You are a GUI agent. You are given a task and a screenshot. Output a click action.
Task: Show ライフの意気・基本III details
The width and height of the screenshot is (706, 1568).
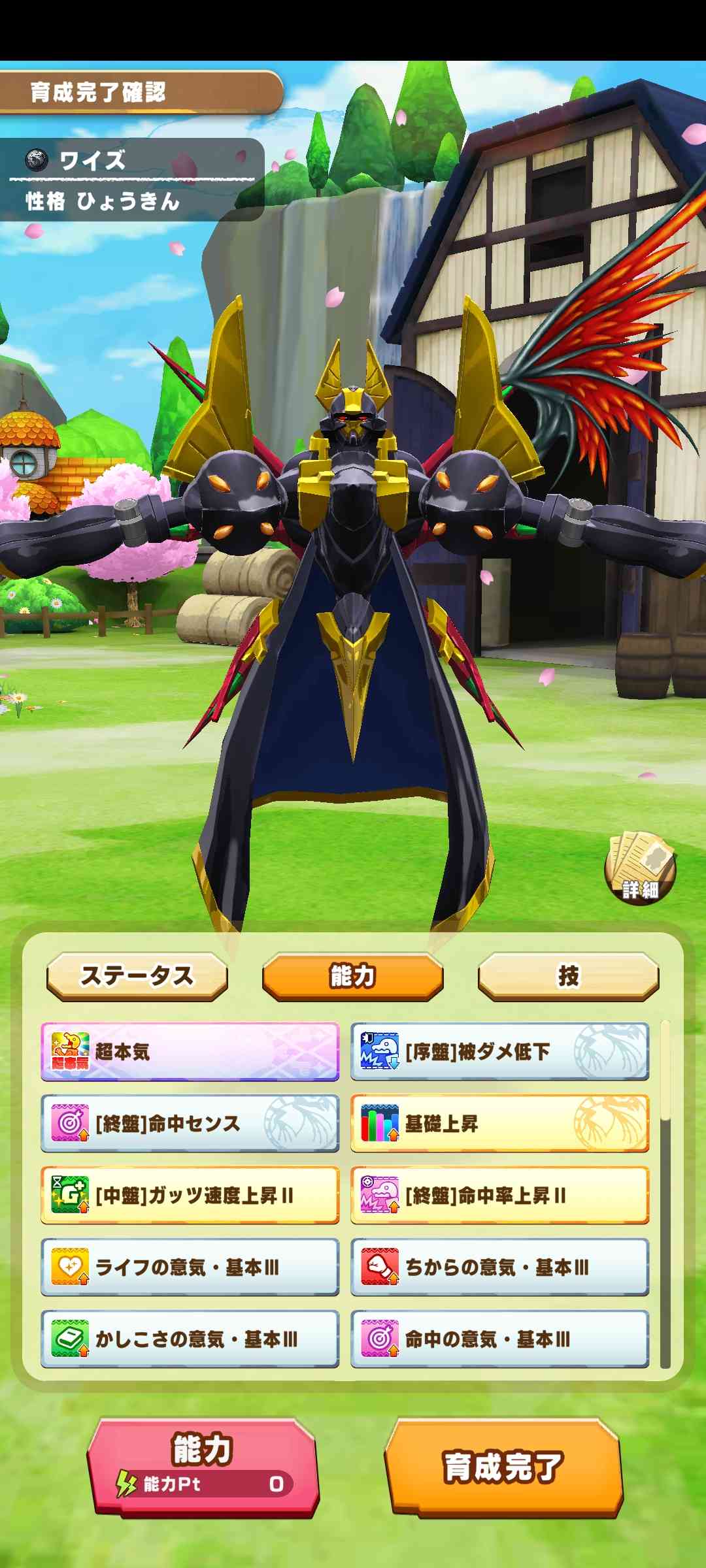point(190,1267)
